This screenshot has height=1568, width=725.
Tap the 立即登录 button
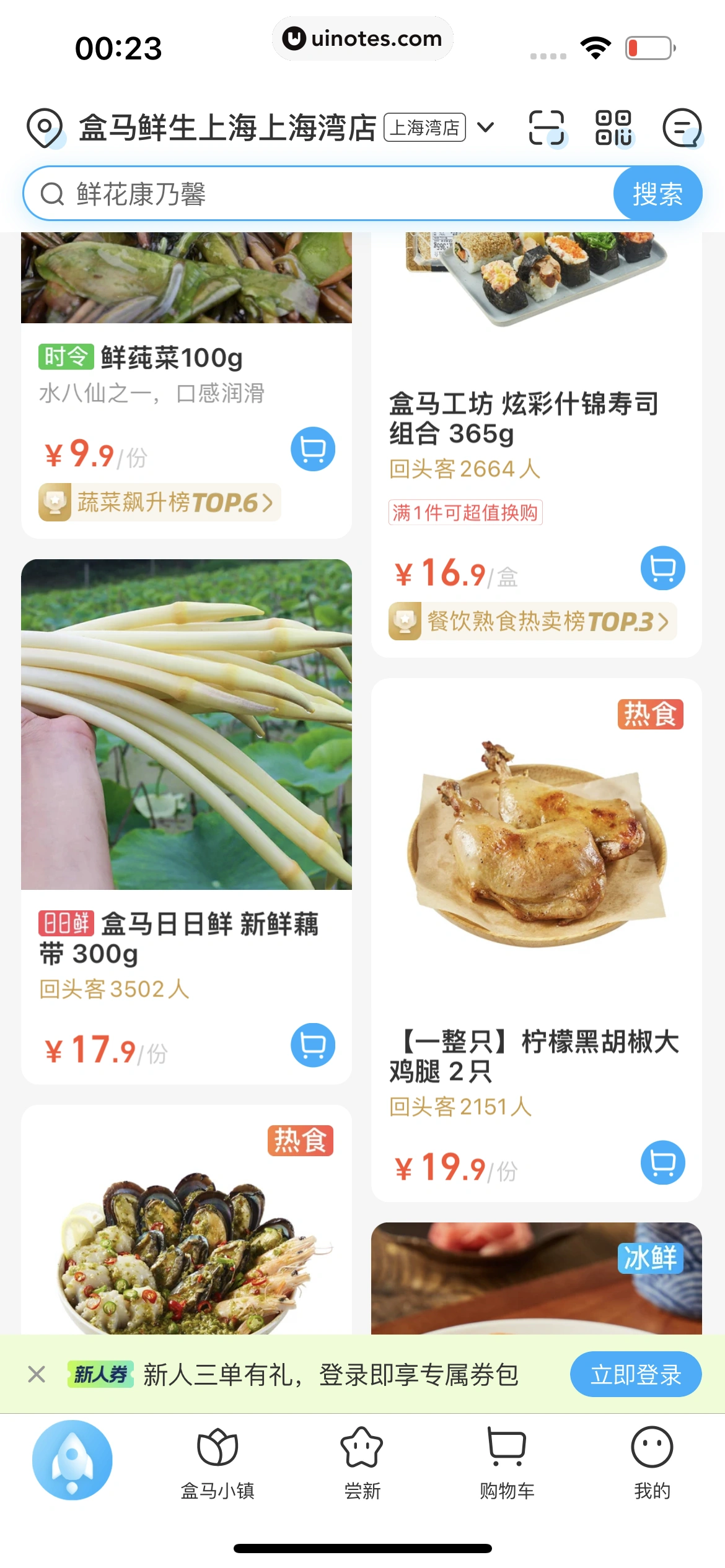(x=635, y=1374)
